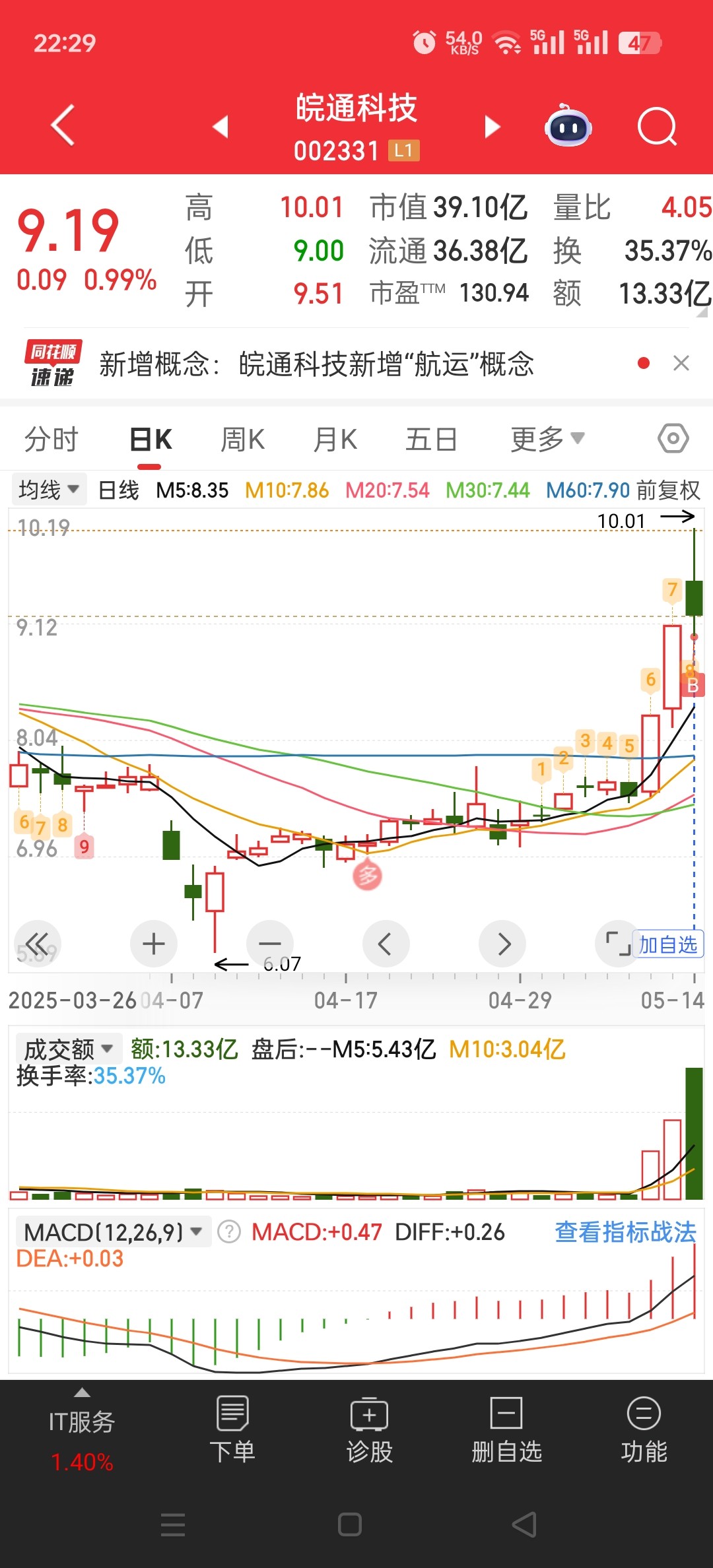713x1568 pixels.
Task: Open the 均线 indicator dropdown
Action: tap(49, 490)
